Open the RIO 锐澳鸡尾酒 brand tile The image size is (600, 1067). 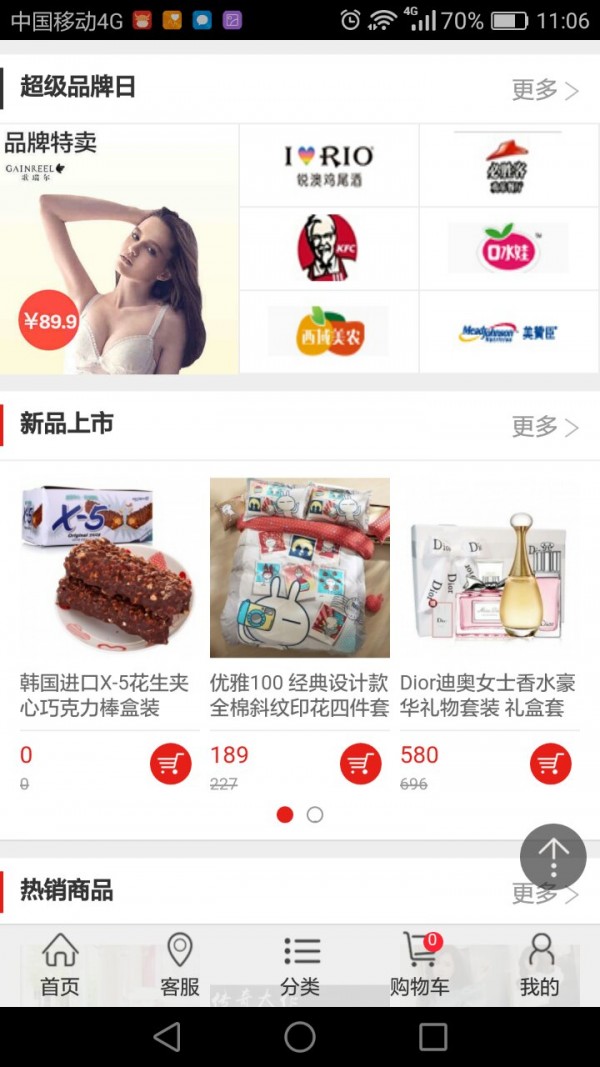click(x=329, y=166)
